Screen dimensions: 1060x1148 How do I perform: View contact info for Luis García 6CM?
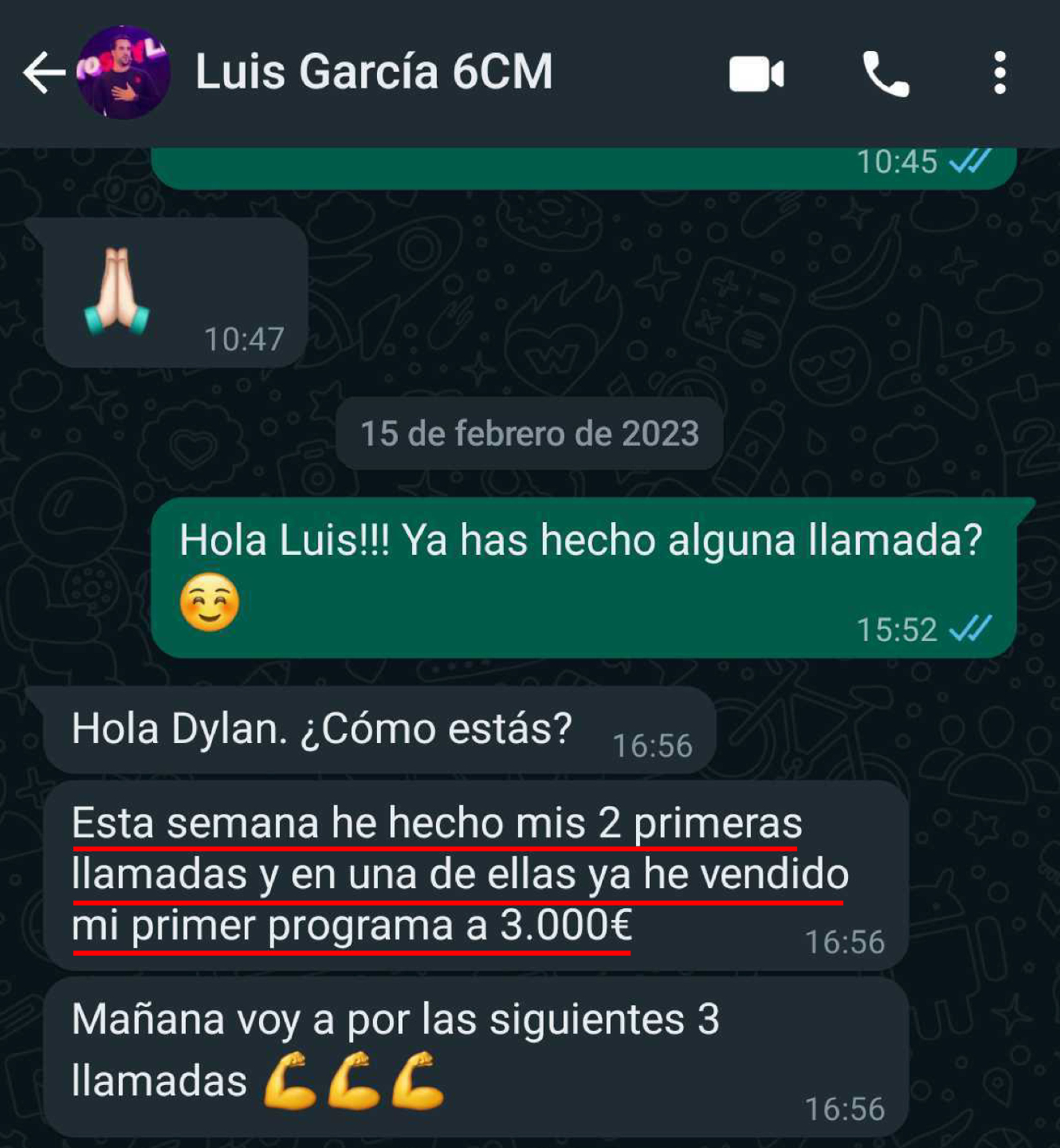[374, 72]
